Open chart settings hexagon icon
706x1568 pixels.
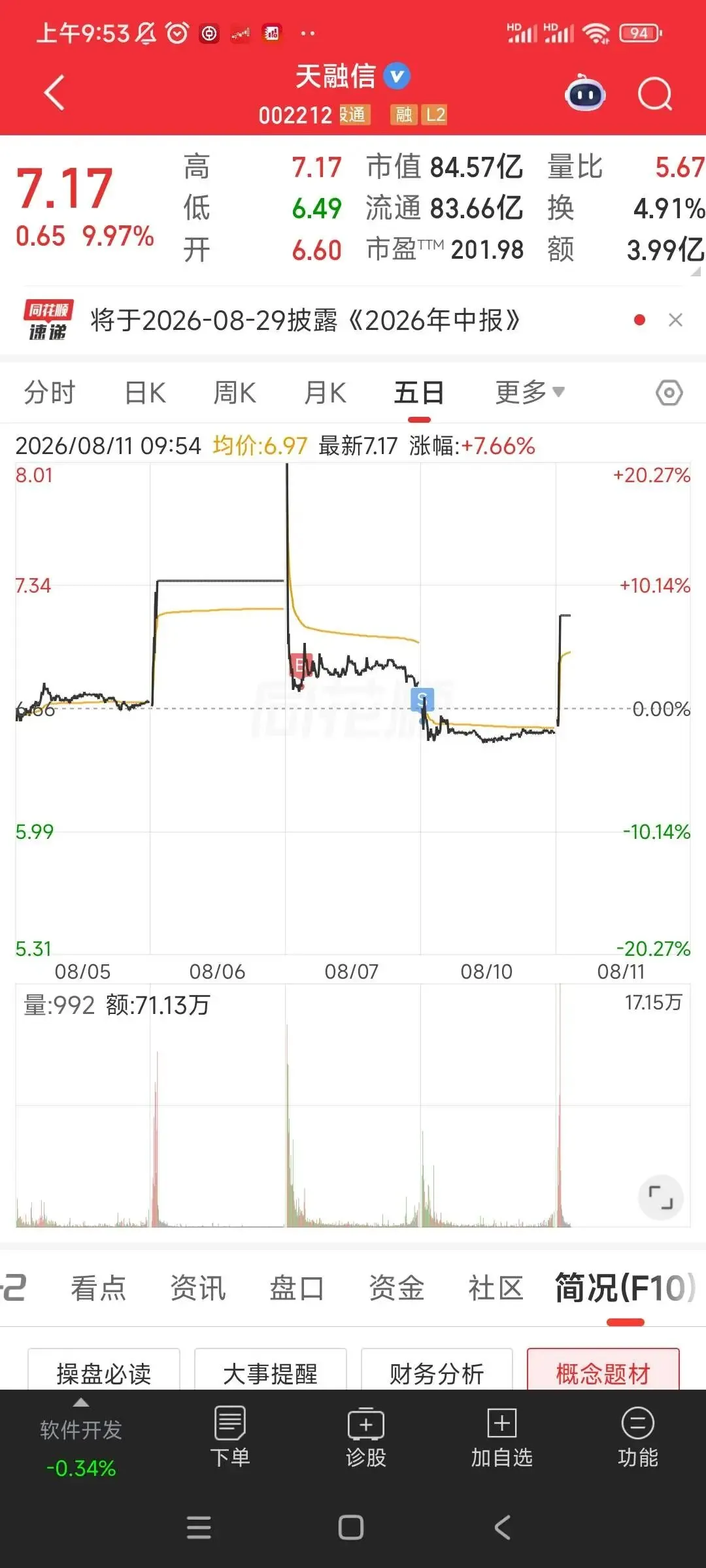[x=669, y=393]
